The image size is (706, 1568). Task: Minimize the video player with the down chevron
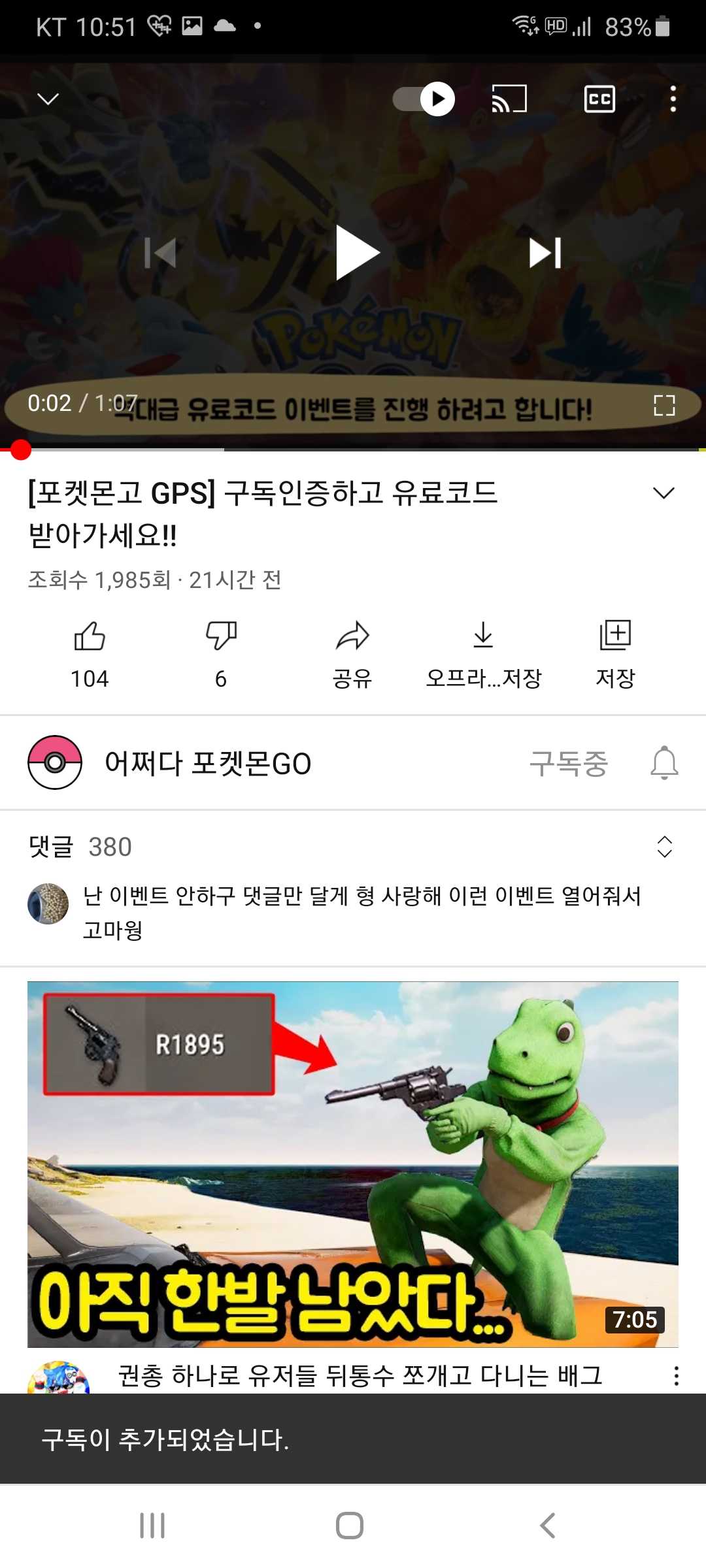(48, 99)
